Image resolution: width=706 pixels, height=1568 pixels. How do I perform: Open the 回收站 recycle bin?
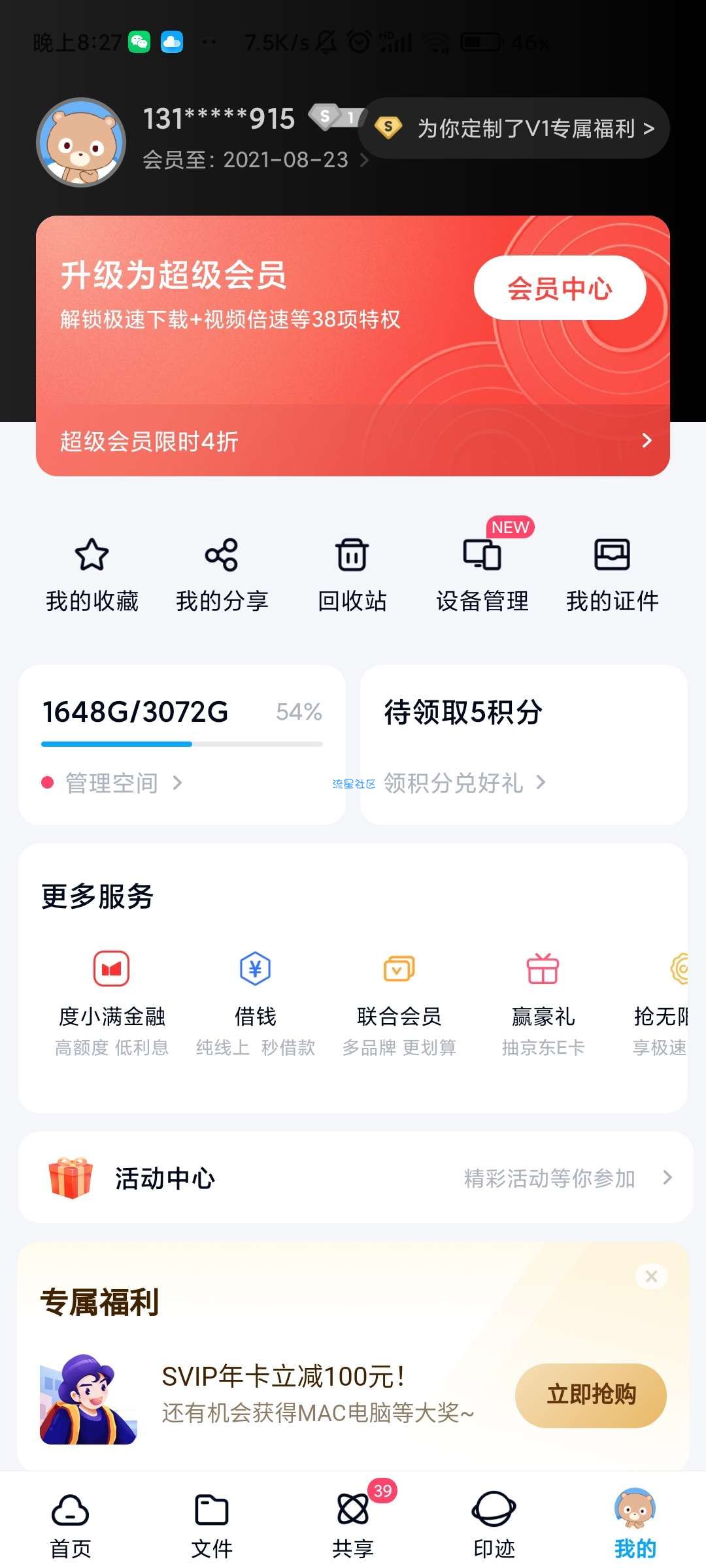pos(352,574)
